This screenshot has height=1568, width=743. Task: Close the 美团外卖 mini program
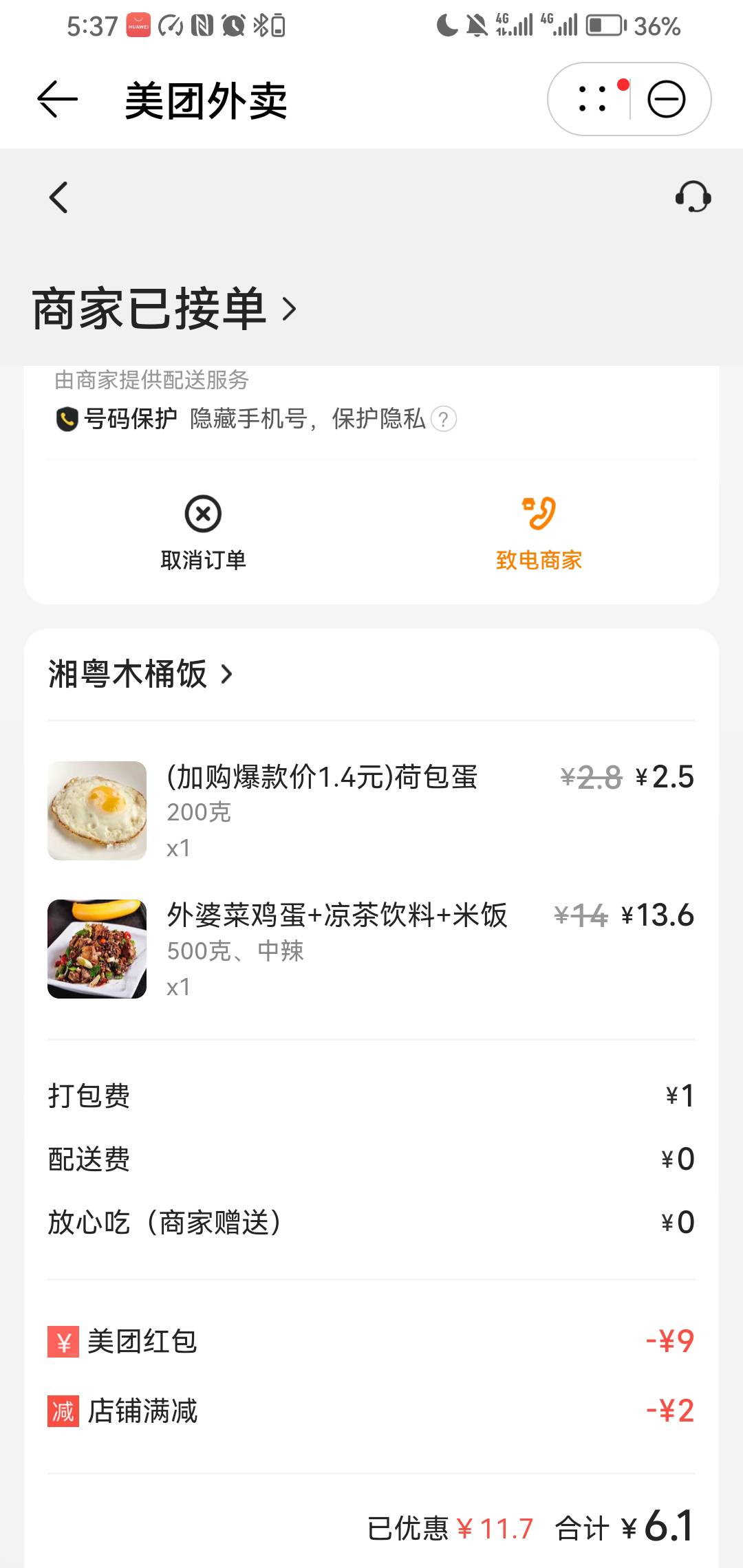[666, 100]
